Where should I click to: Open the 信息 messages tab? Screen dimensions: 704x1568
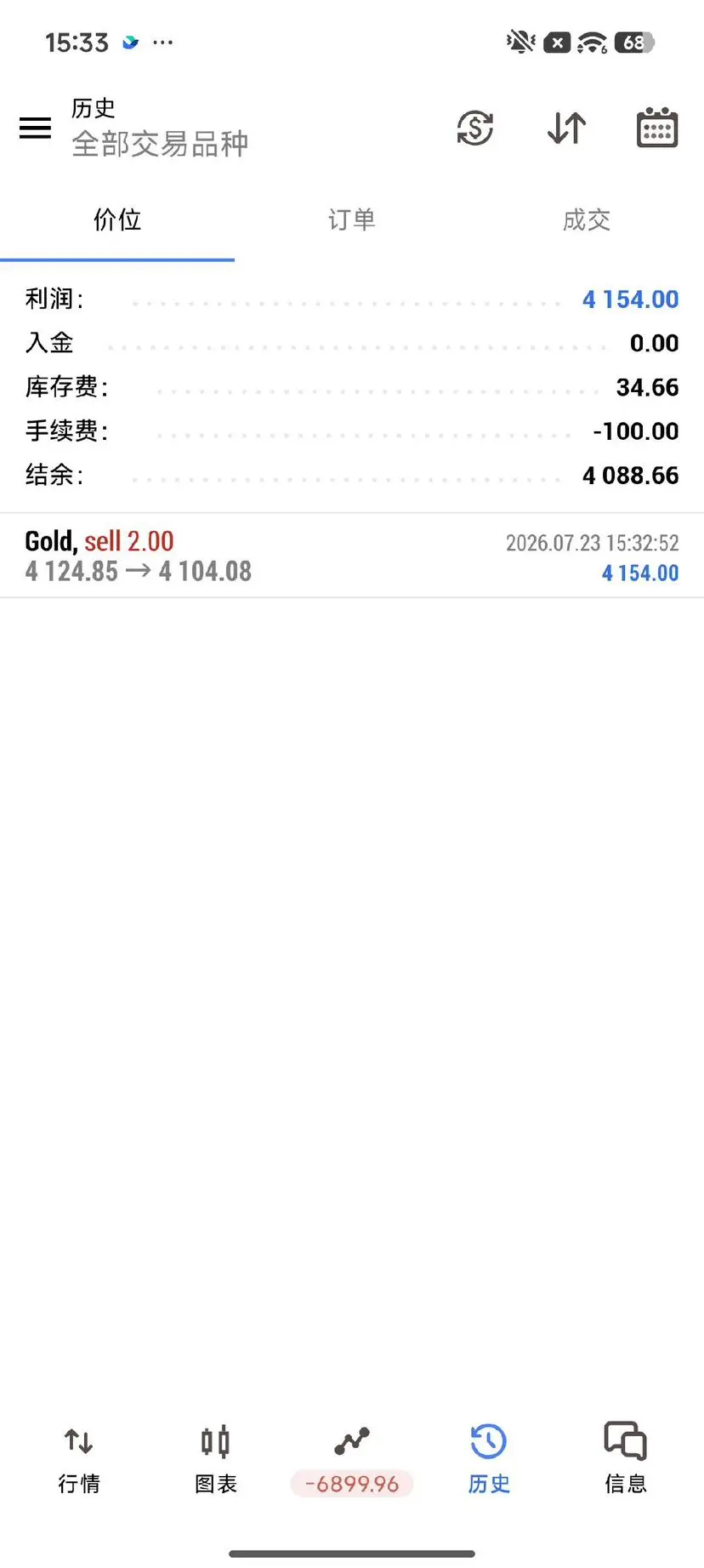pyautogui.click(x=625, y=1460)
